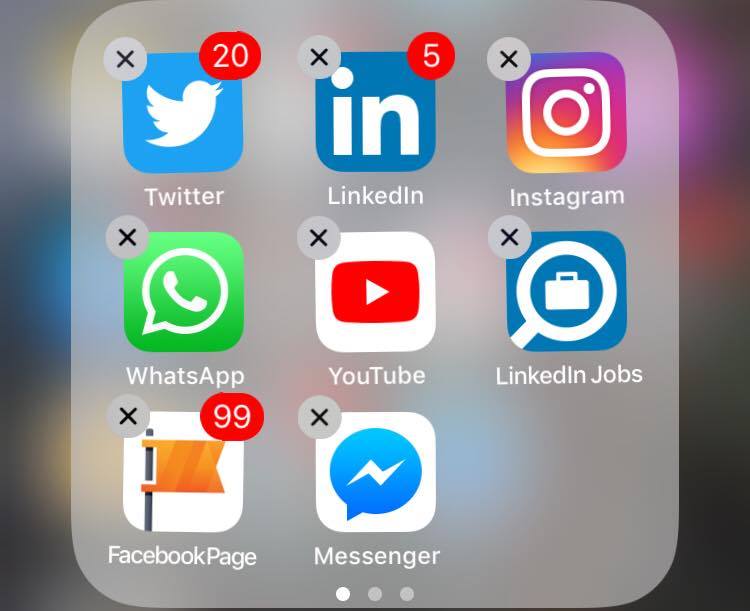This screenshot has height=611, width=750.
Task: Open the Facebook Page app
Action: pyautogui.click(x=183, y=472)
